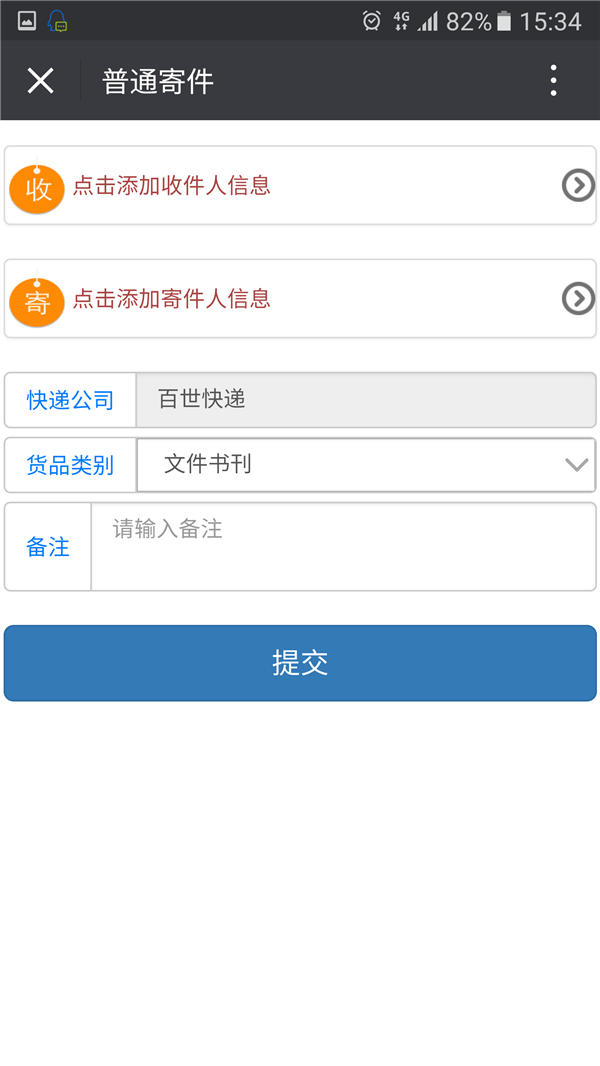The height and width of the screenshot is (1066, 600).
Task: Add sender info via 点击添加寄件人信息
Action: (x=300, y=298)
